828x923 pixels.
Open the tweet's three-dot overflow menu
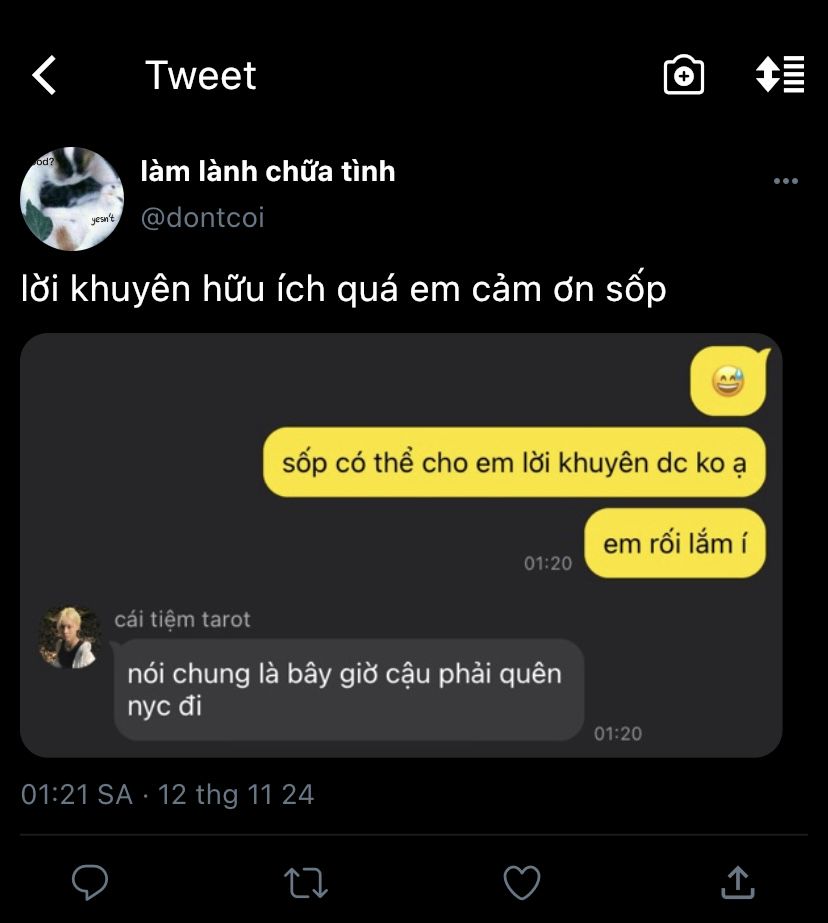786,181
